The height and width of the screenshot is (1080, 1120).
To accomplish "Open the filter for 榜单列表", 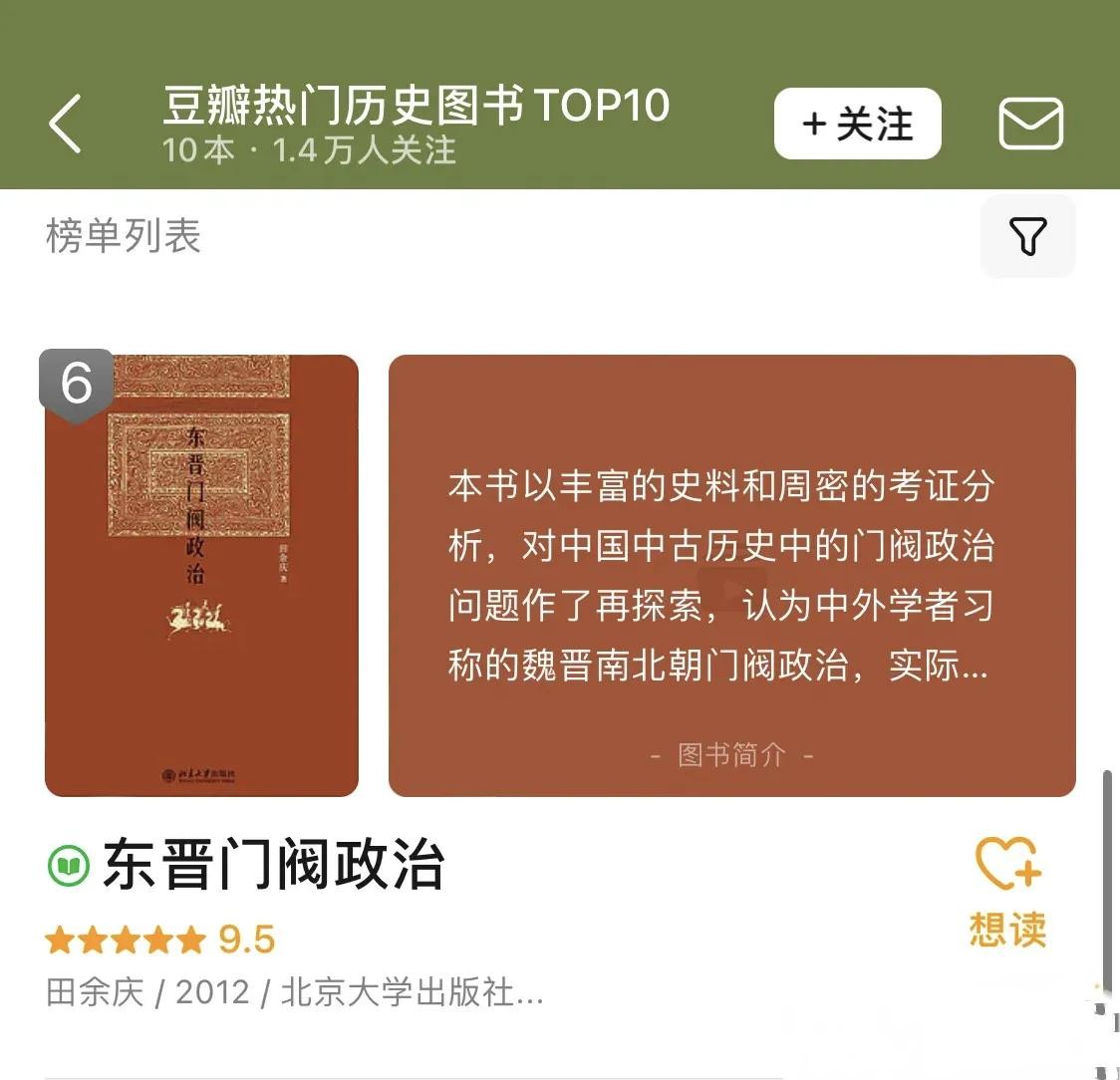I will pyautogui.click(x=1027, y=237).
